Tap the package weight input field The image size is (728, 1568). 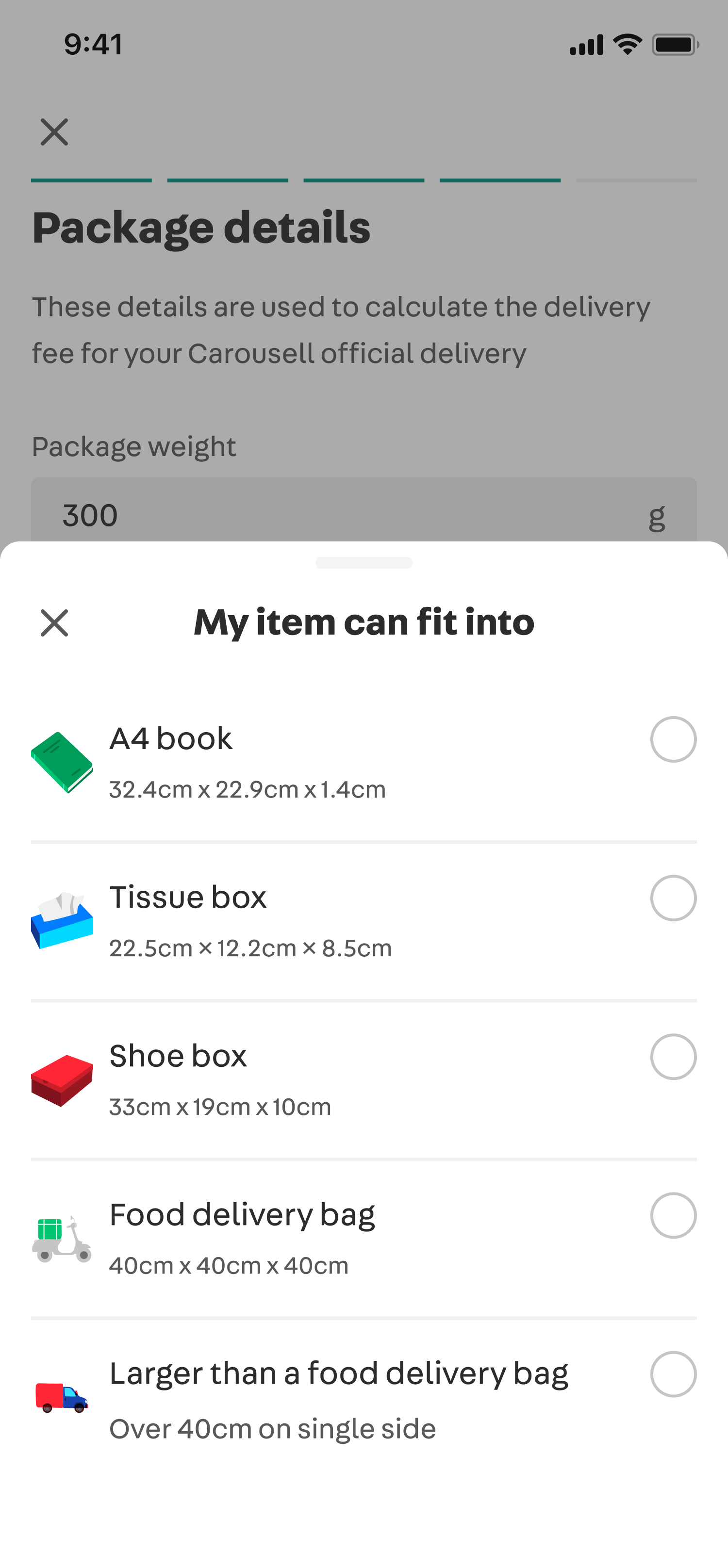click(244, 514)
